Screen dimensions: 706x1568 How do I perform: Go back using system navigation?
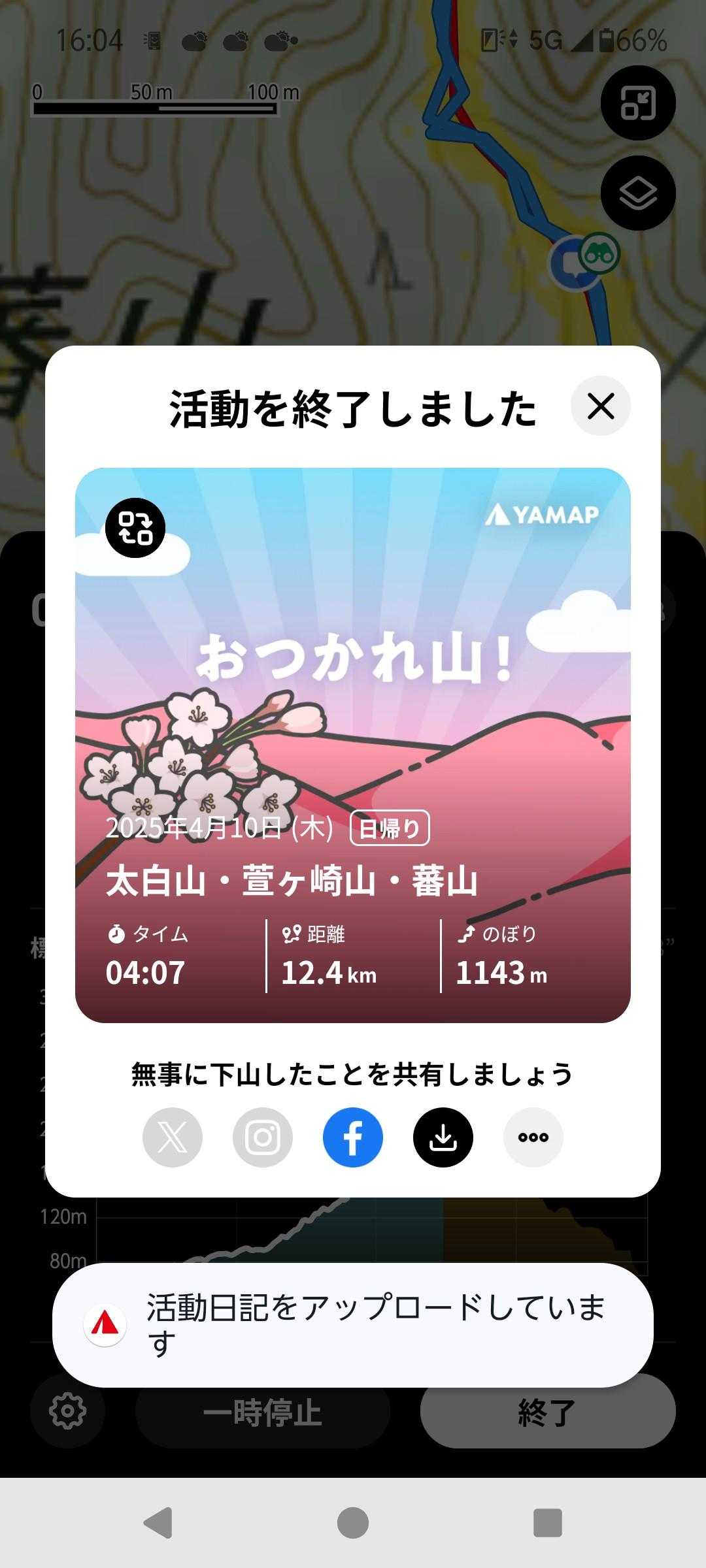pyautogui.click(x=158, y=1523)
